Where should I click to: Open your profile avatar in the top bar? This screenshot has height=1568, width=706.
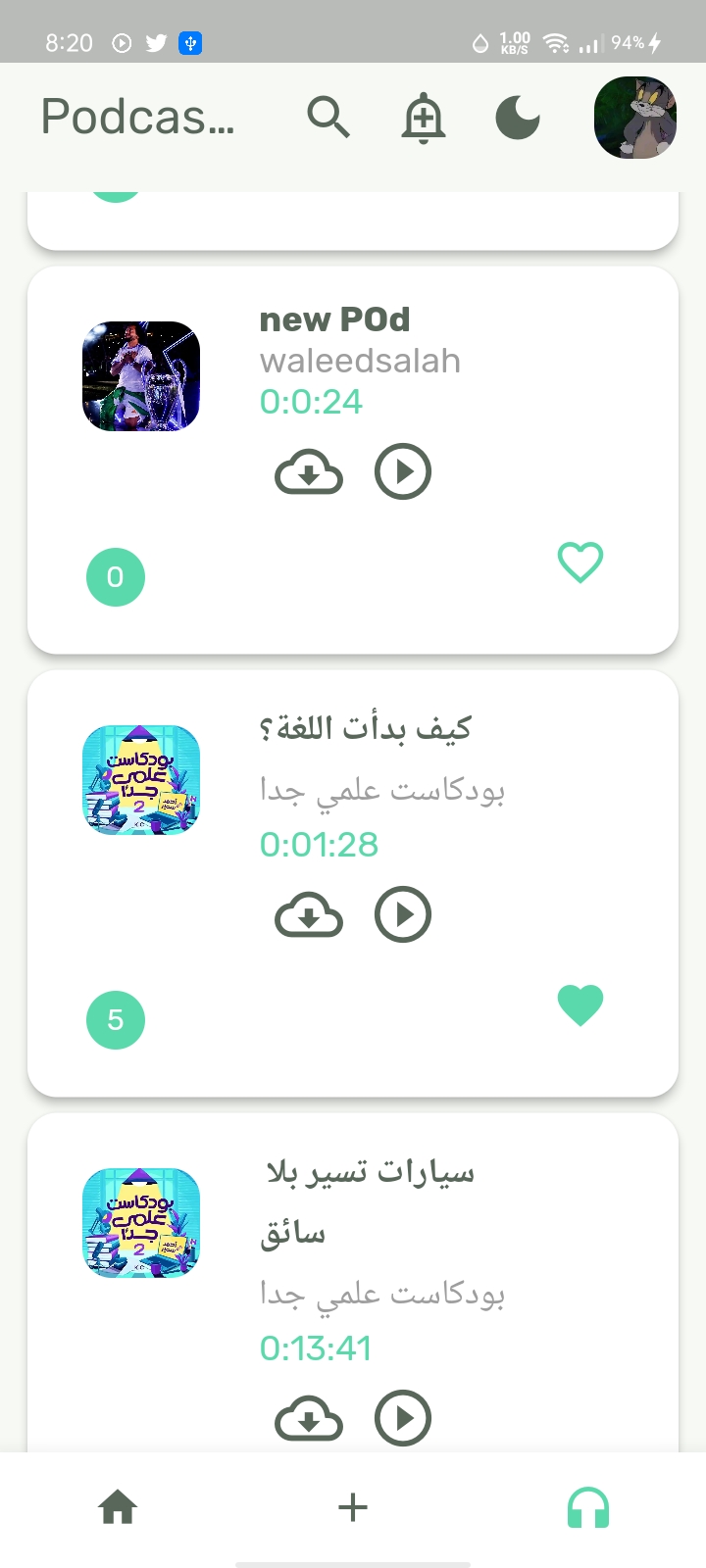click(635, 117)
